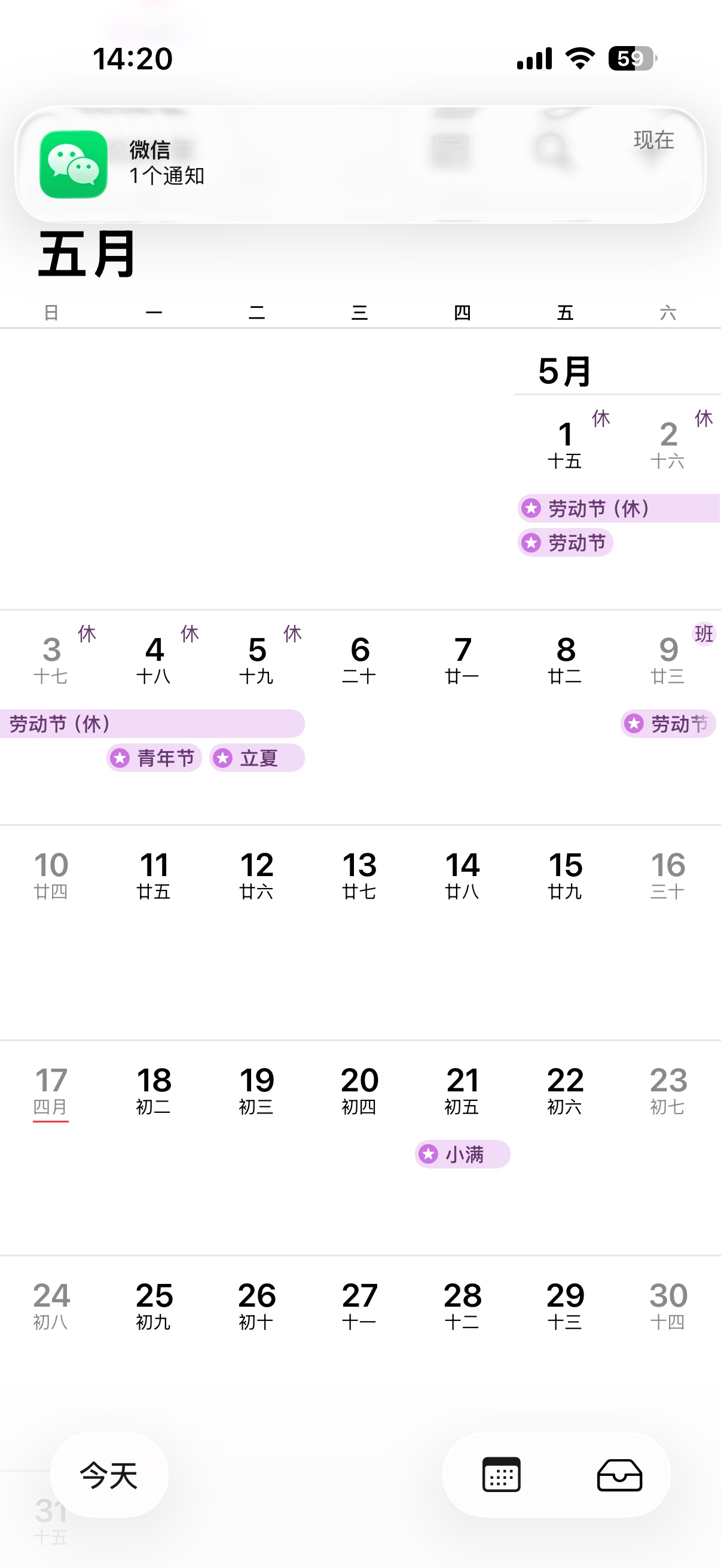Choose May 13 in the calendar grid

pyautogui.click(x=359, y=875)
